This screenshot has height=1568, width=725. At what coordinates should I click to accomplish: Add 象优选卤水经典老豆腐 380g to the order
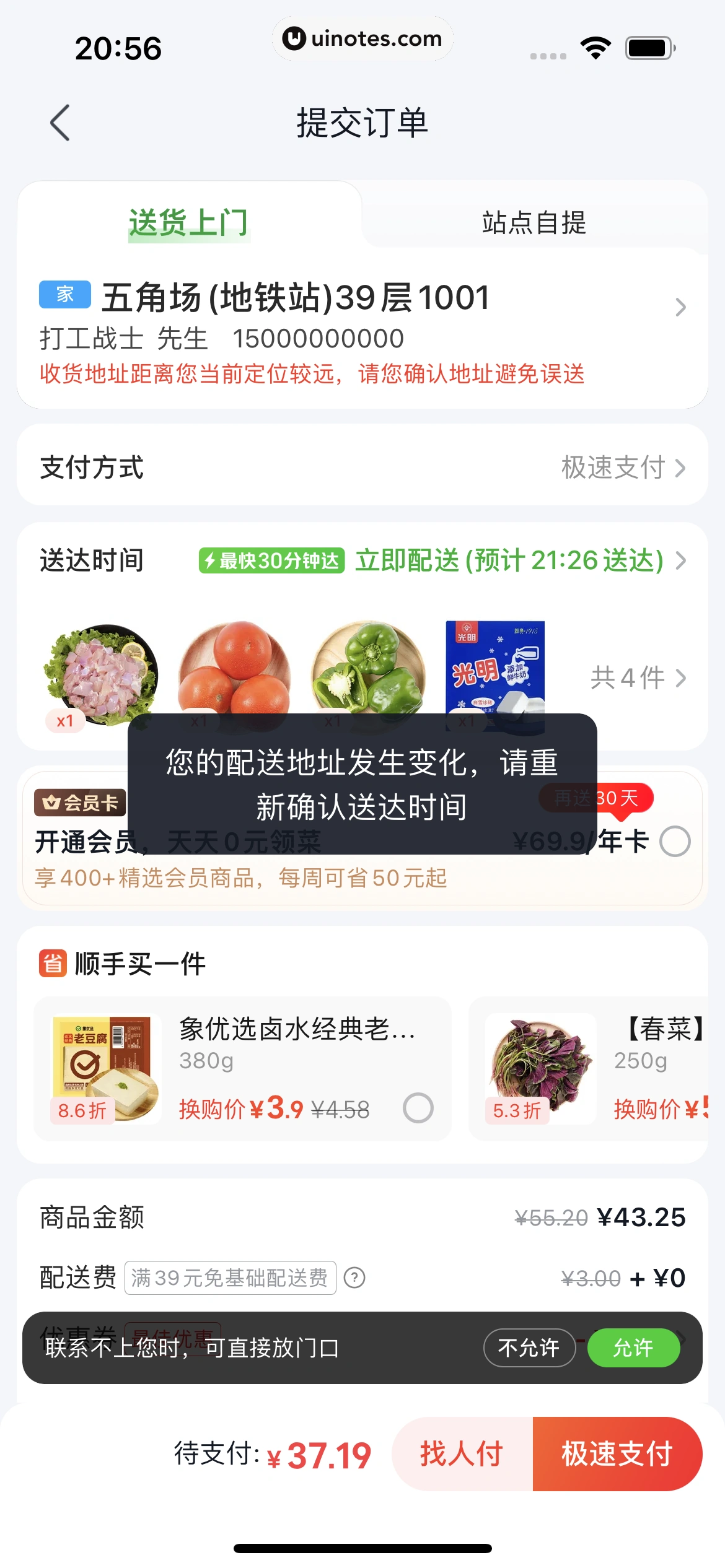coord(418,1108)
